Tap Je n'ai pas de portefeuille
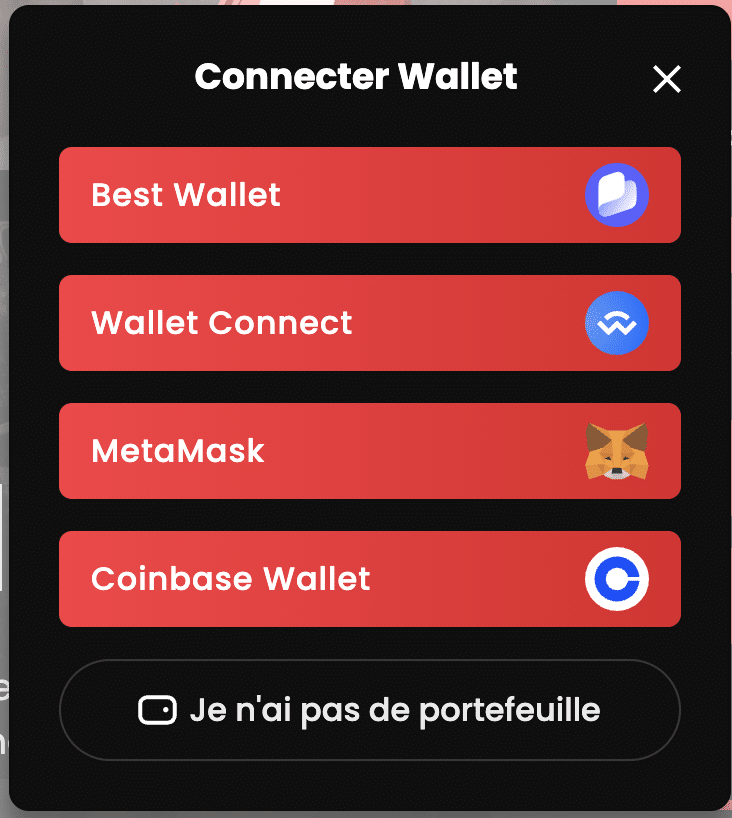This screenshot has width=732, height=818. 369,710
